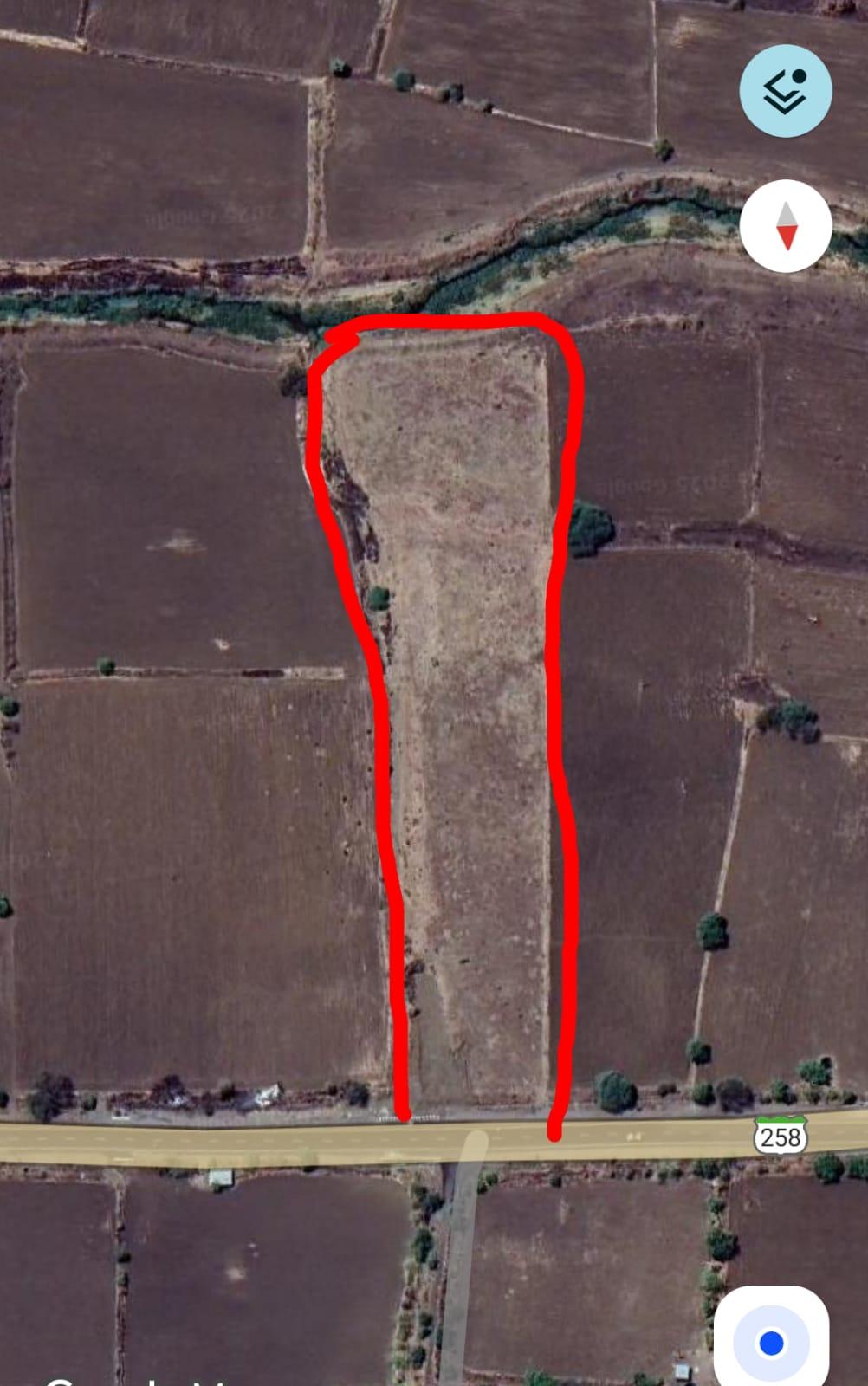868x1386 pixels.
Task: Center map on my current location
Action: (770, 1342)
